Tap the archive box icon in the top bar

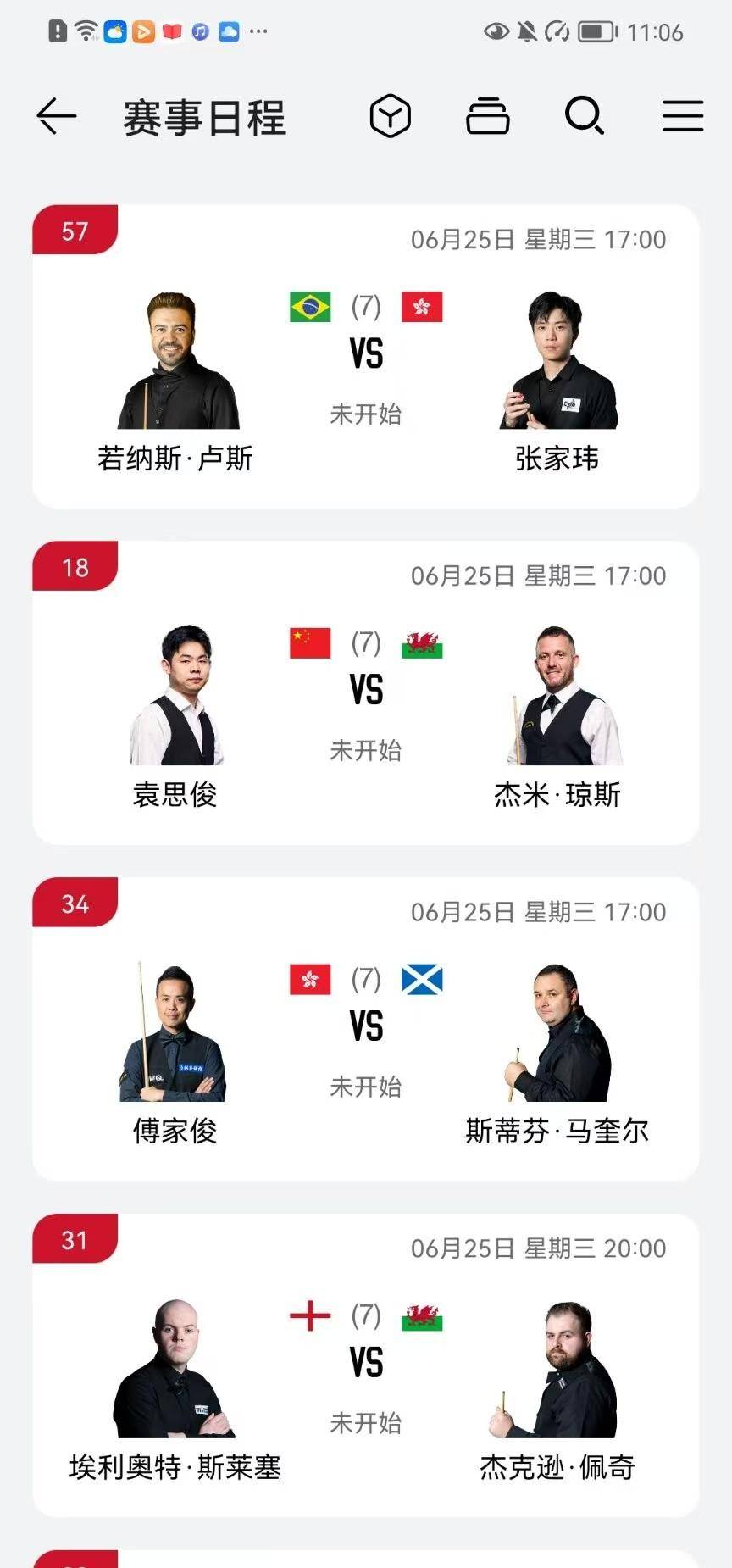point(488,116)
